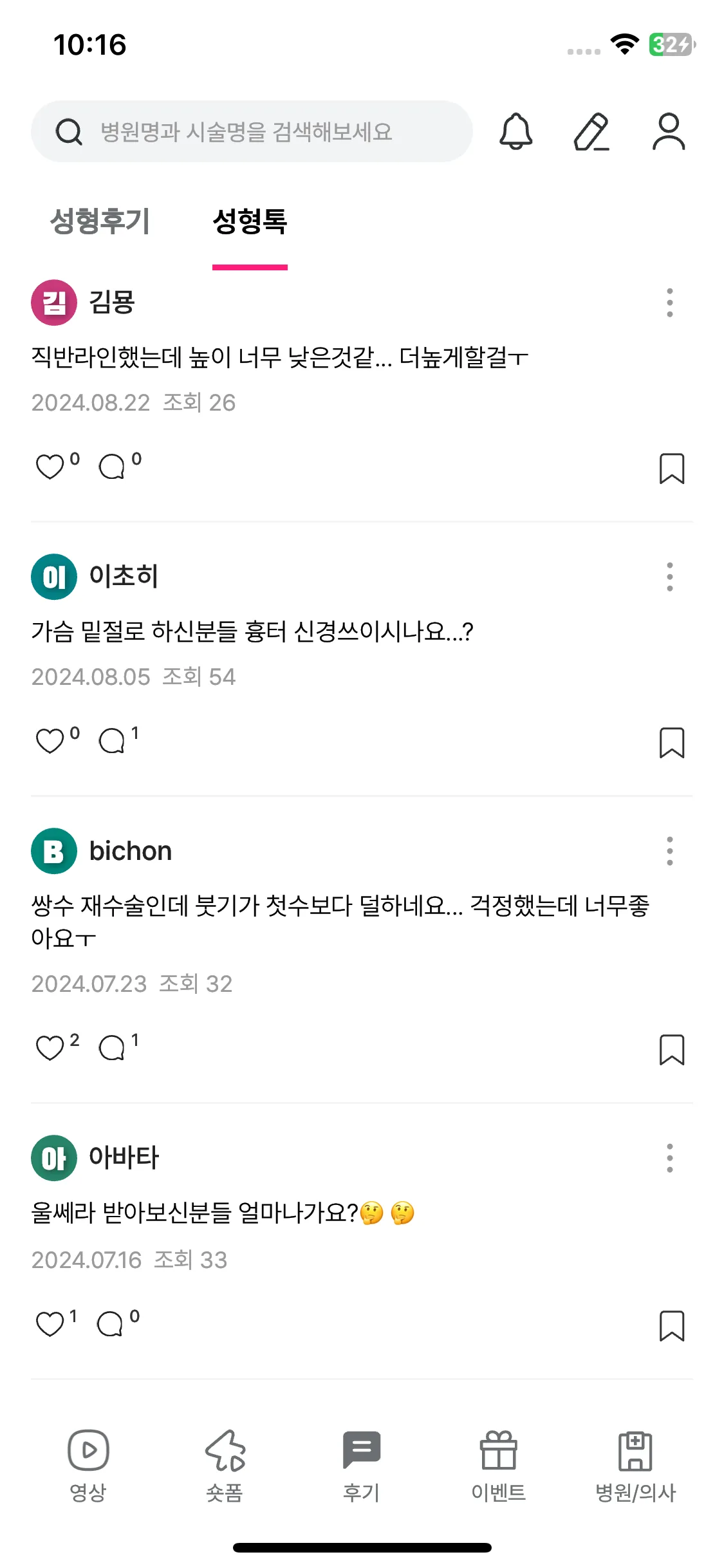Open my profile page
The image size is (724, 1568).
point(669,131)
